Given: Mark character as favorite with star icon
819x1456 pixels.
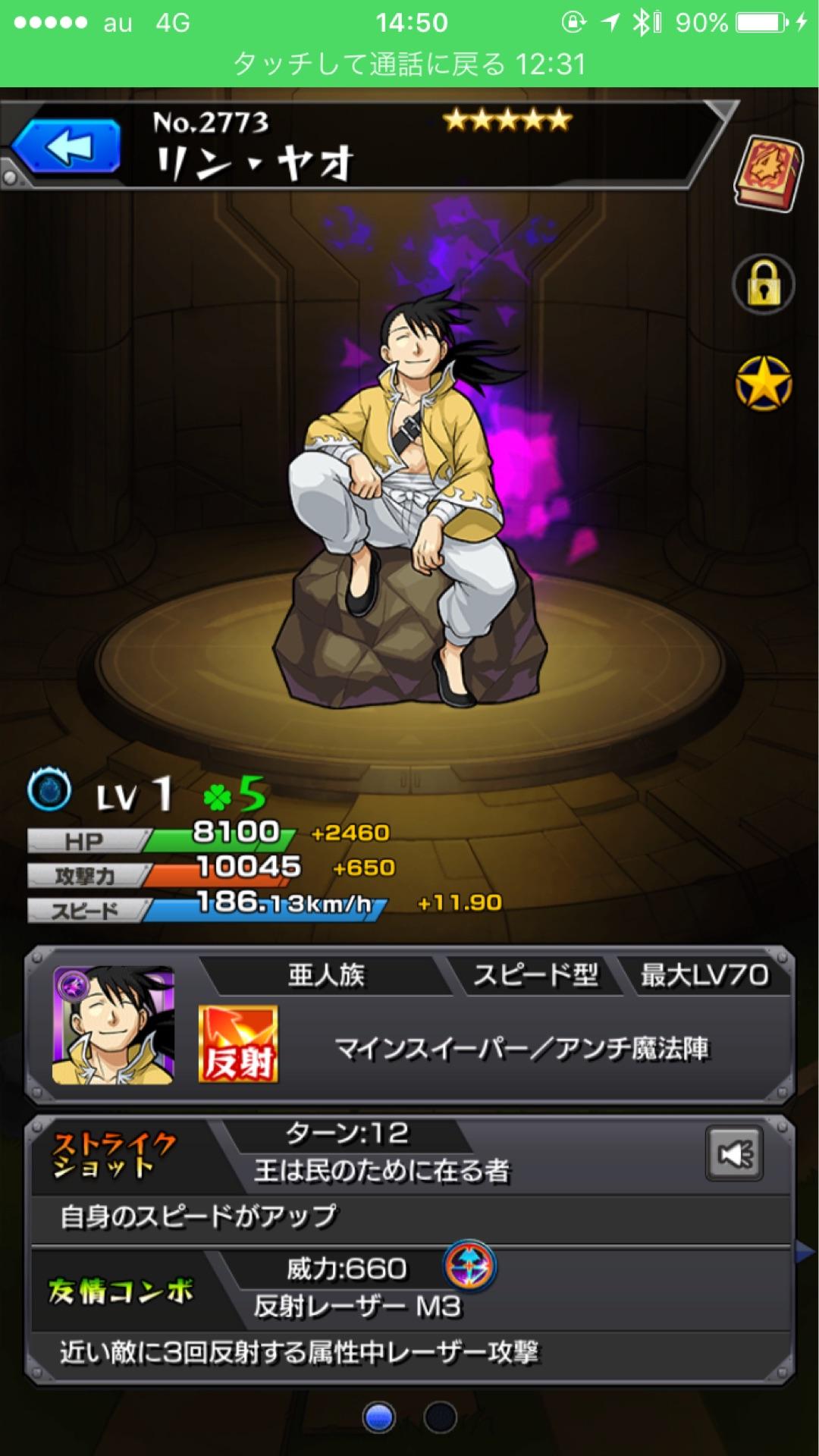Looking at the screenshot, I should point(764,384).
